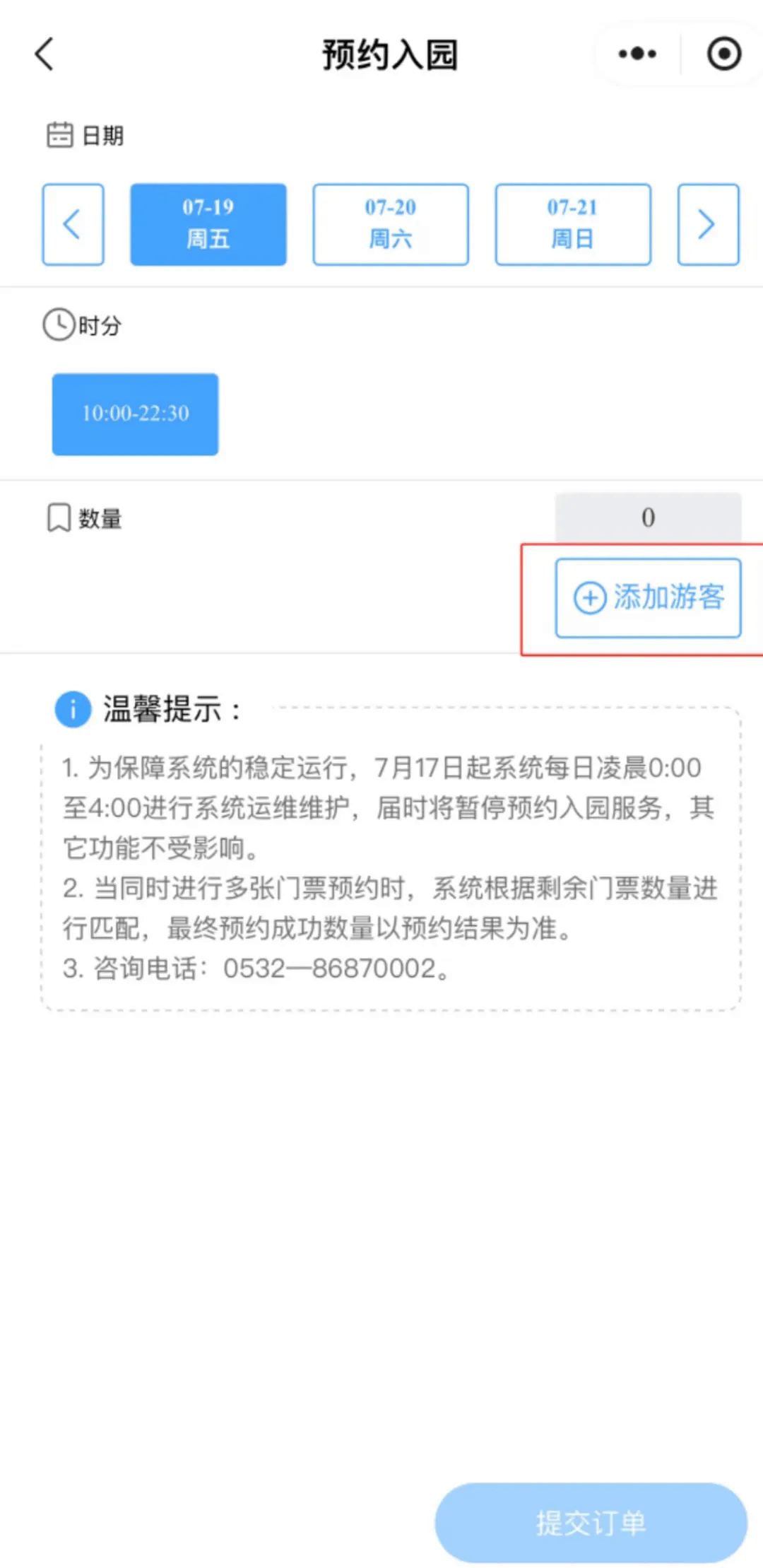
Task: Show earlier dates with left arrow
Action: pyautogui.click(x=73, y=225)
